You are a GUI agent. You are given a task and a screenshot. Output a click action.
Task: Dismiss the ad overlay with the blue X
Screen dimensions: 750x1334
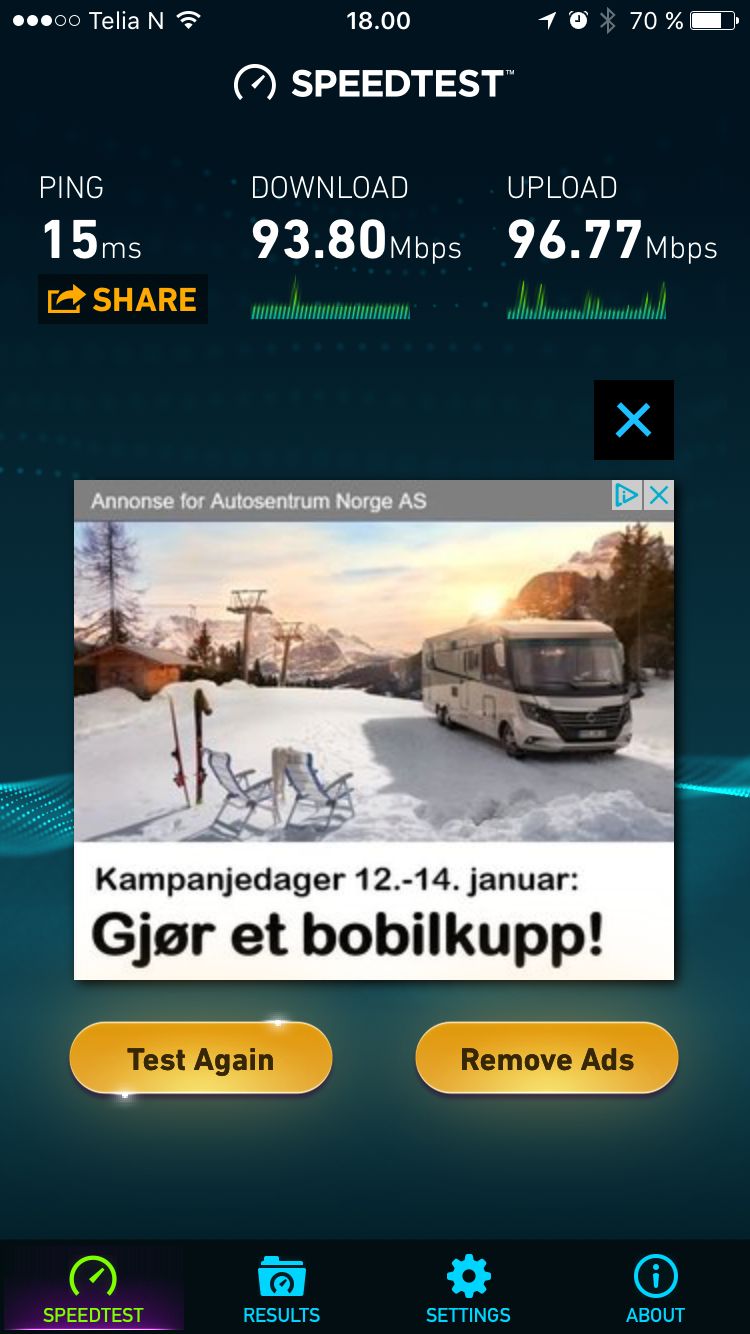(634, 420)
